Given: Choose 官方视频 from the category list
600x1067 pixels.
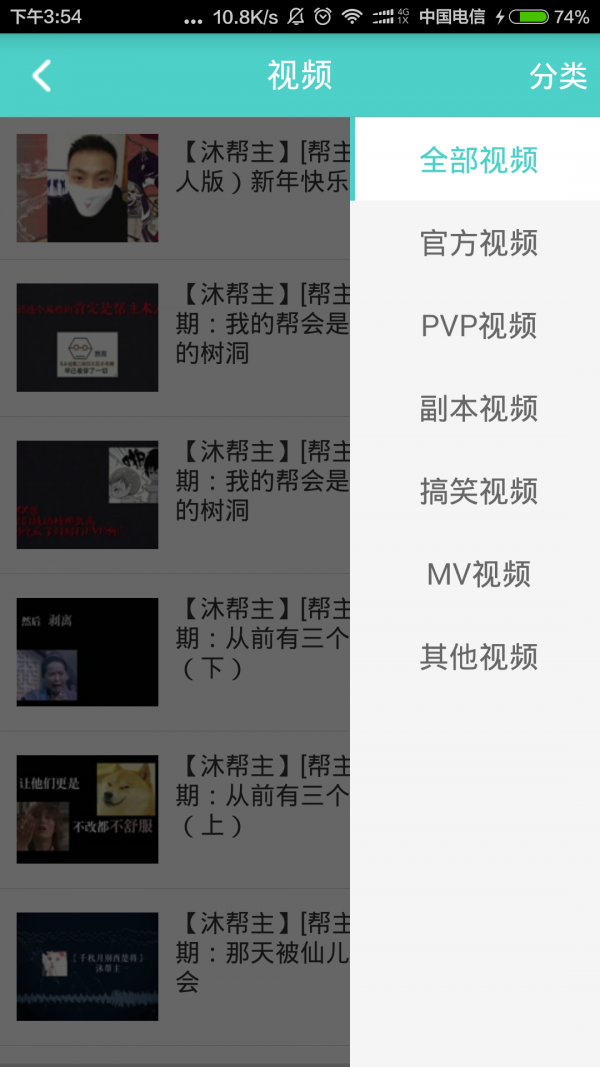Looking at the screenshot, I should click(x=478, y=243).
